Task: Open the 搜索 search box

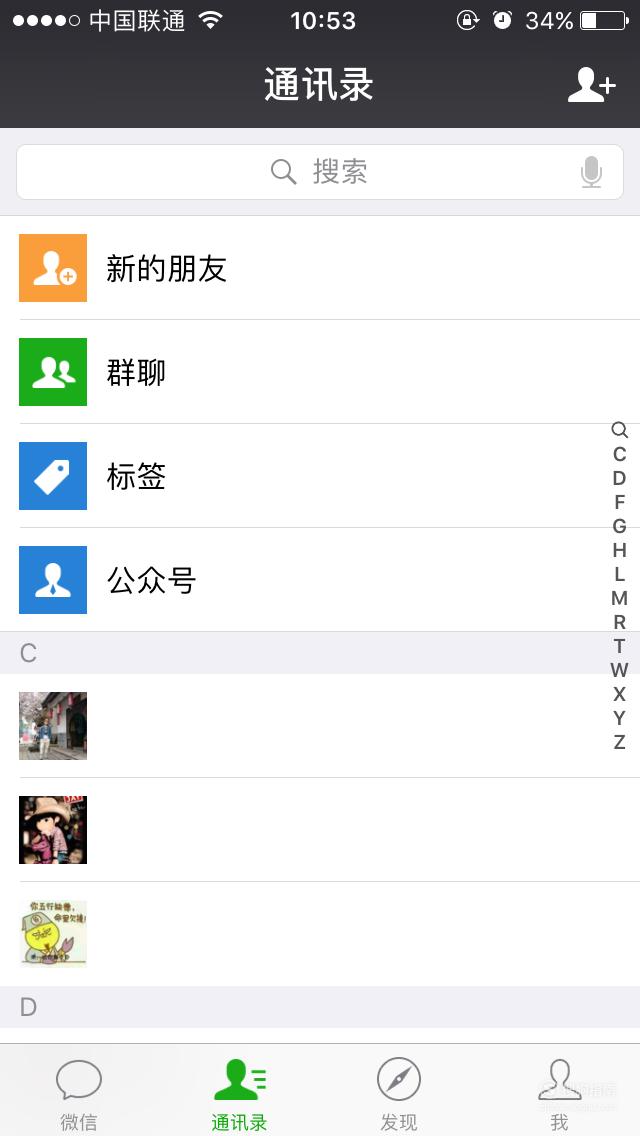Action: click(x=320, y=172)
